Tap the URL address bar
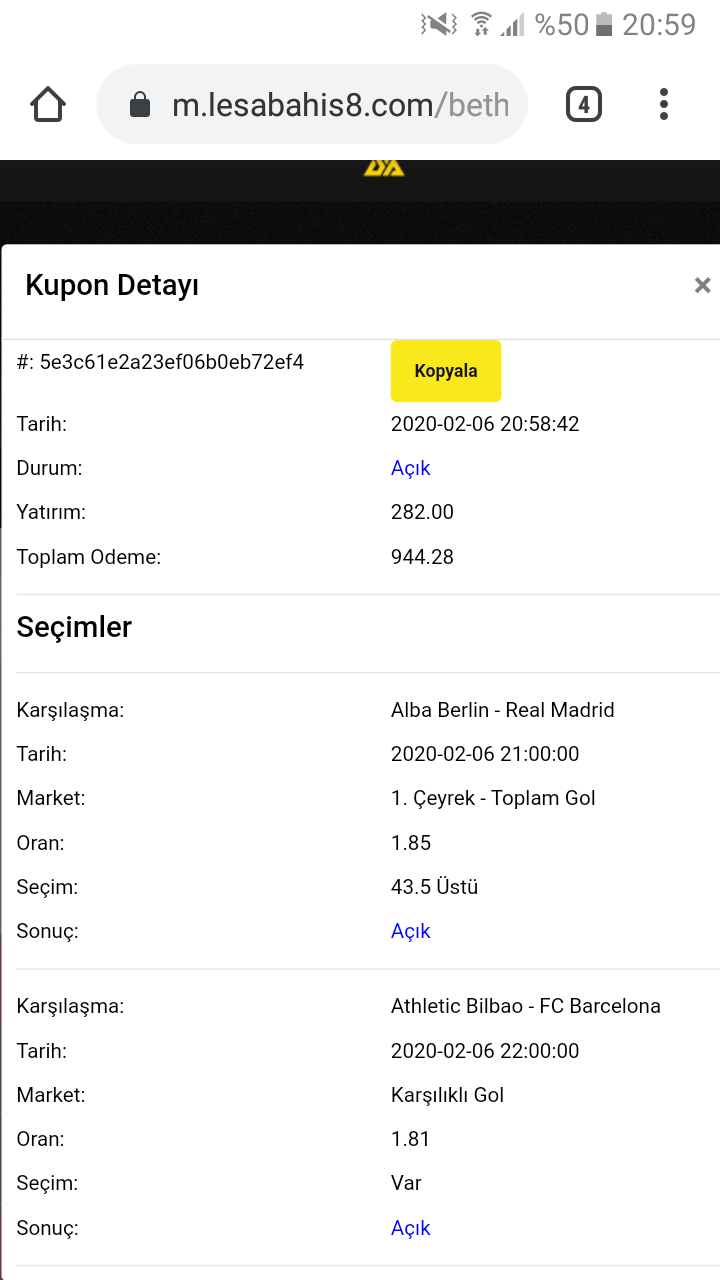Viewport: 720px width, 1280px height. point(312,104)
